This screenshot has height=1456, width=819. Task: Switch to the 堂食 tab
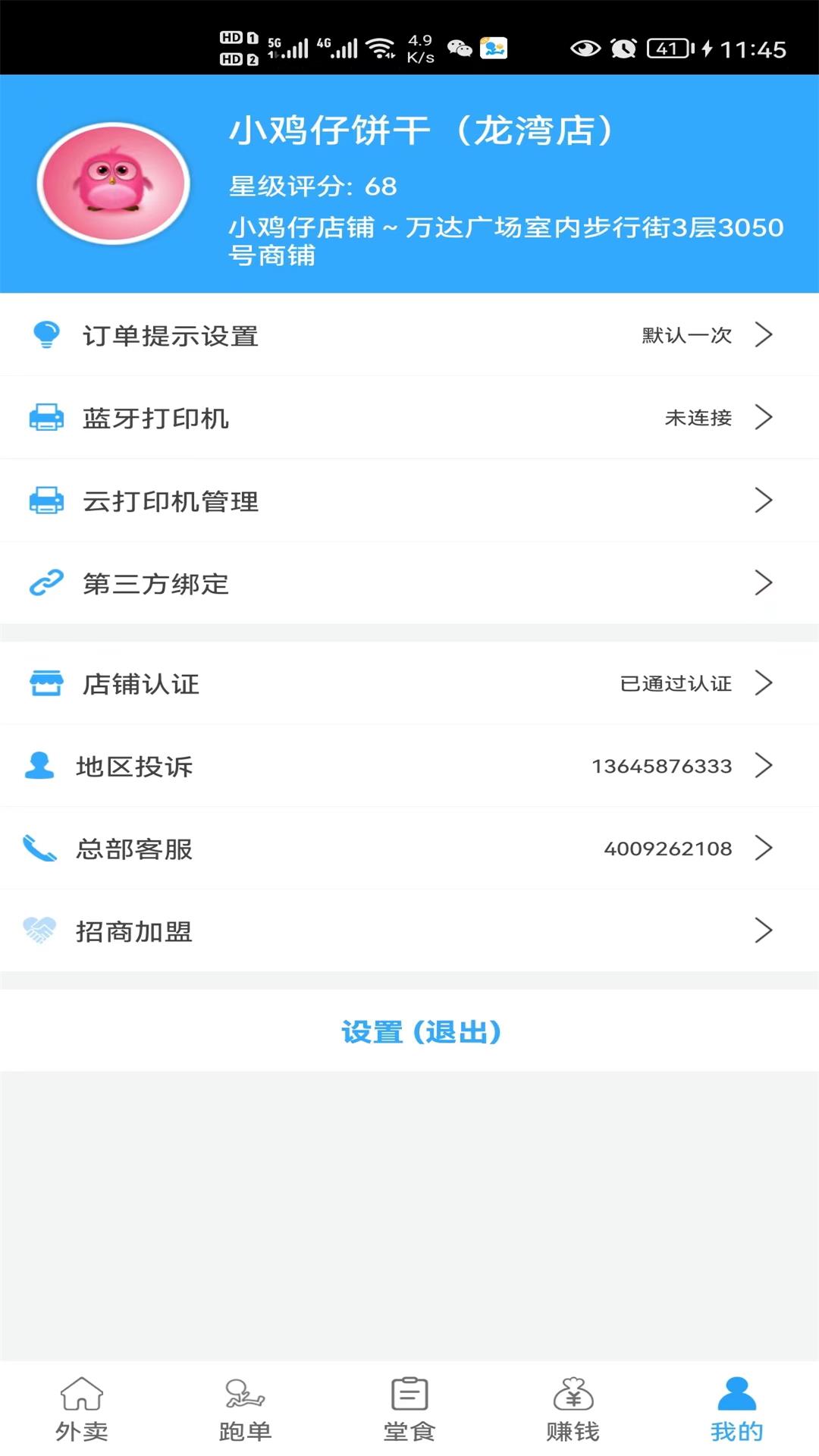(408, 1407)
